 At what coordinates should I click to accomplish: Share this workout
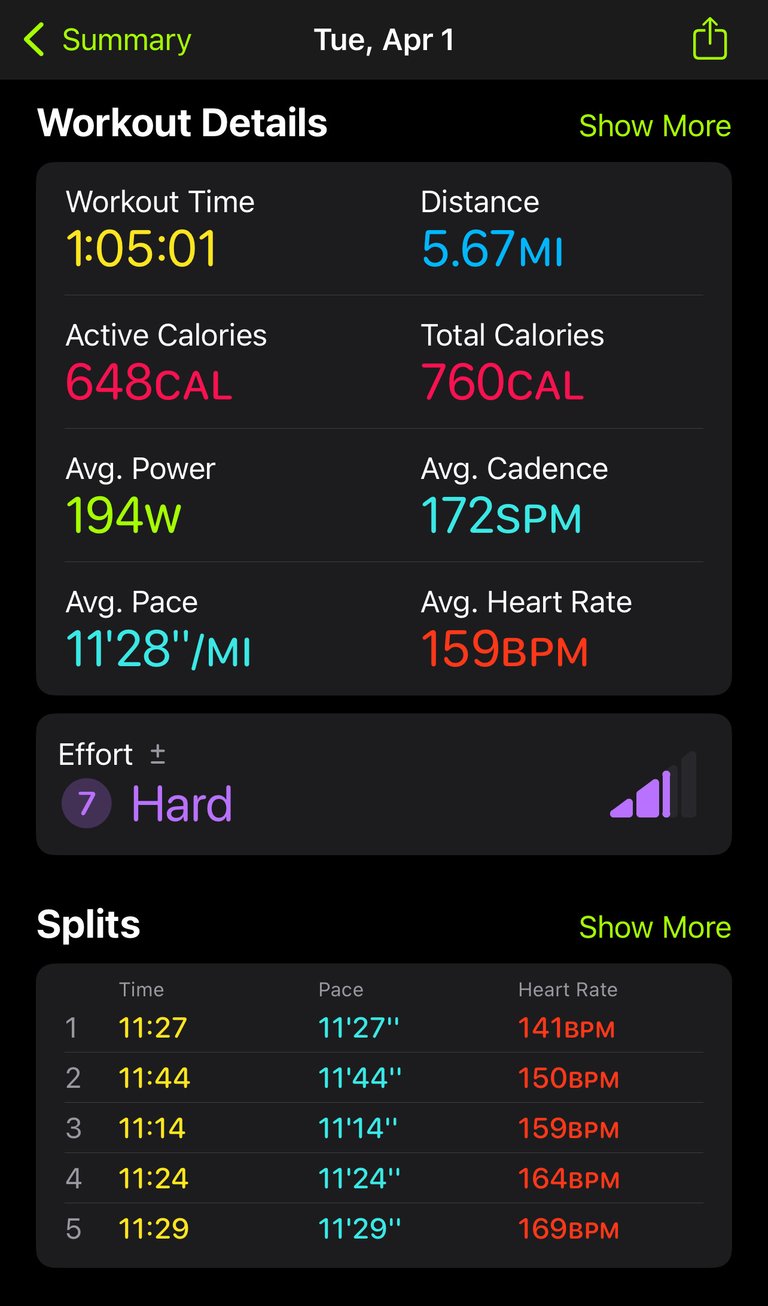point(709,39)
